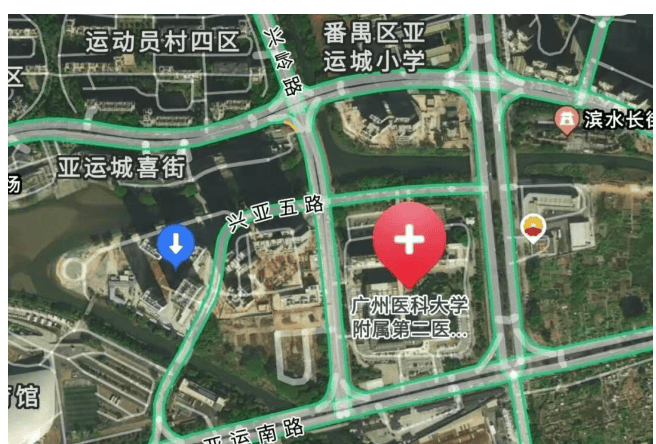Select the blue down-arrow map marker
Screen dimensions: 656x444
176,243
